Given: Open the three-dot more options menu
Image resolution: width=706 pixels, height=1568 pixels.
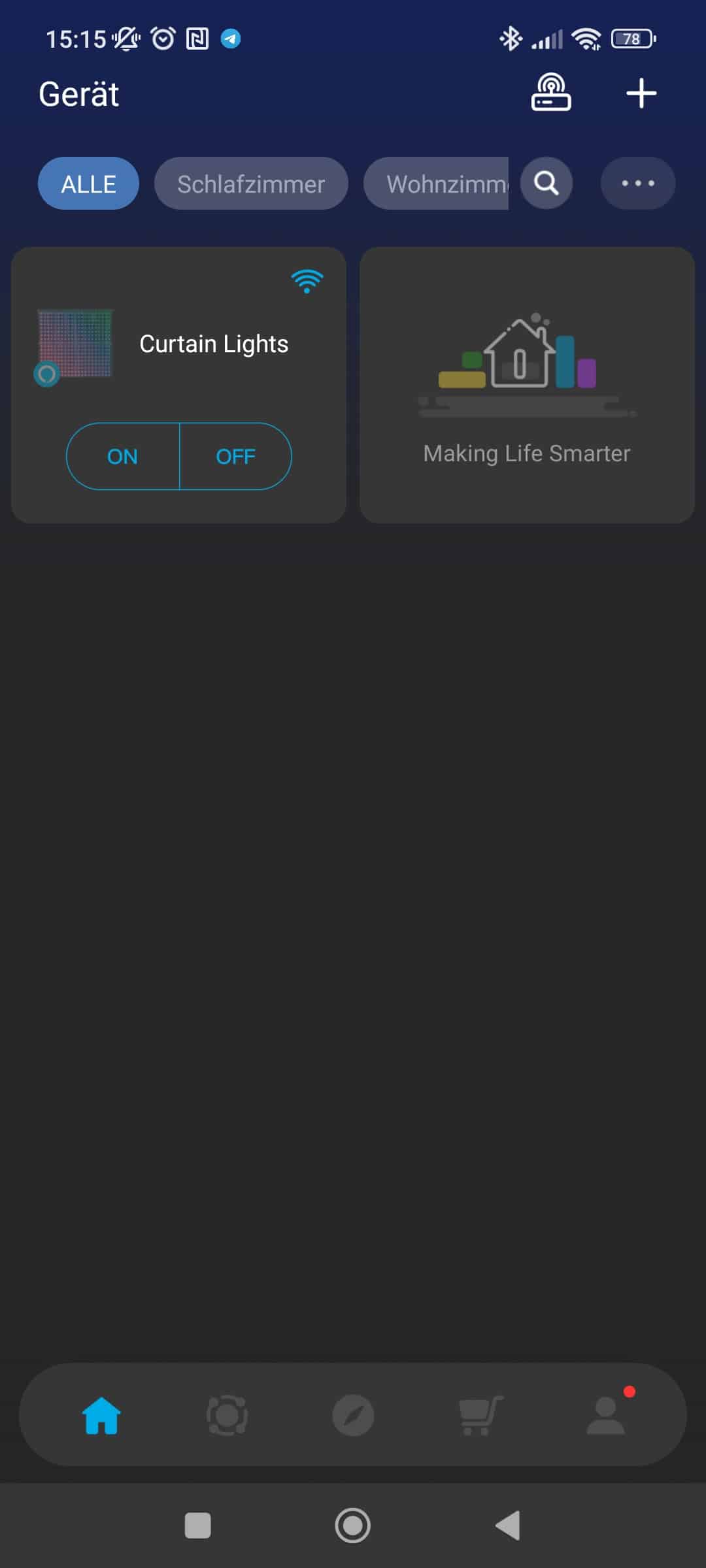Looking at the screenshot, I should tap(637, 184).
